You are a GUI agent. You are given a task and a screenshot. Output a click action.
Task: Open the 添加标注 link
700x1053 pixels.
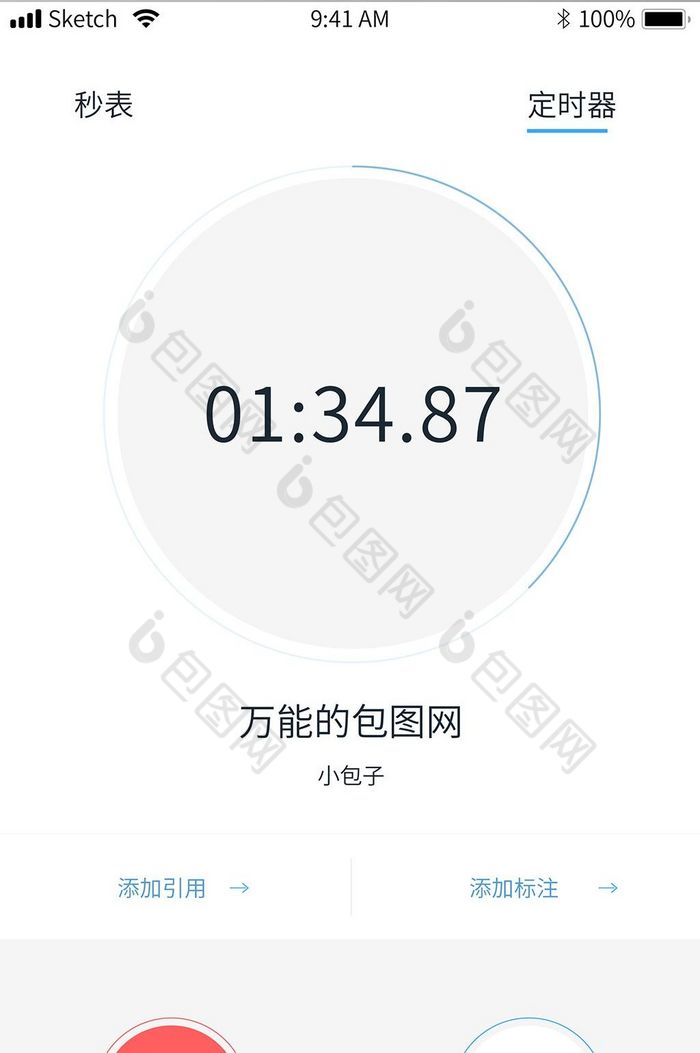[543, 888]
